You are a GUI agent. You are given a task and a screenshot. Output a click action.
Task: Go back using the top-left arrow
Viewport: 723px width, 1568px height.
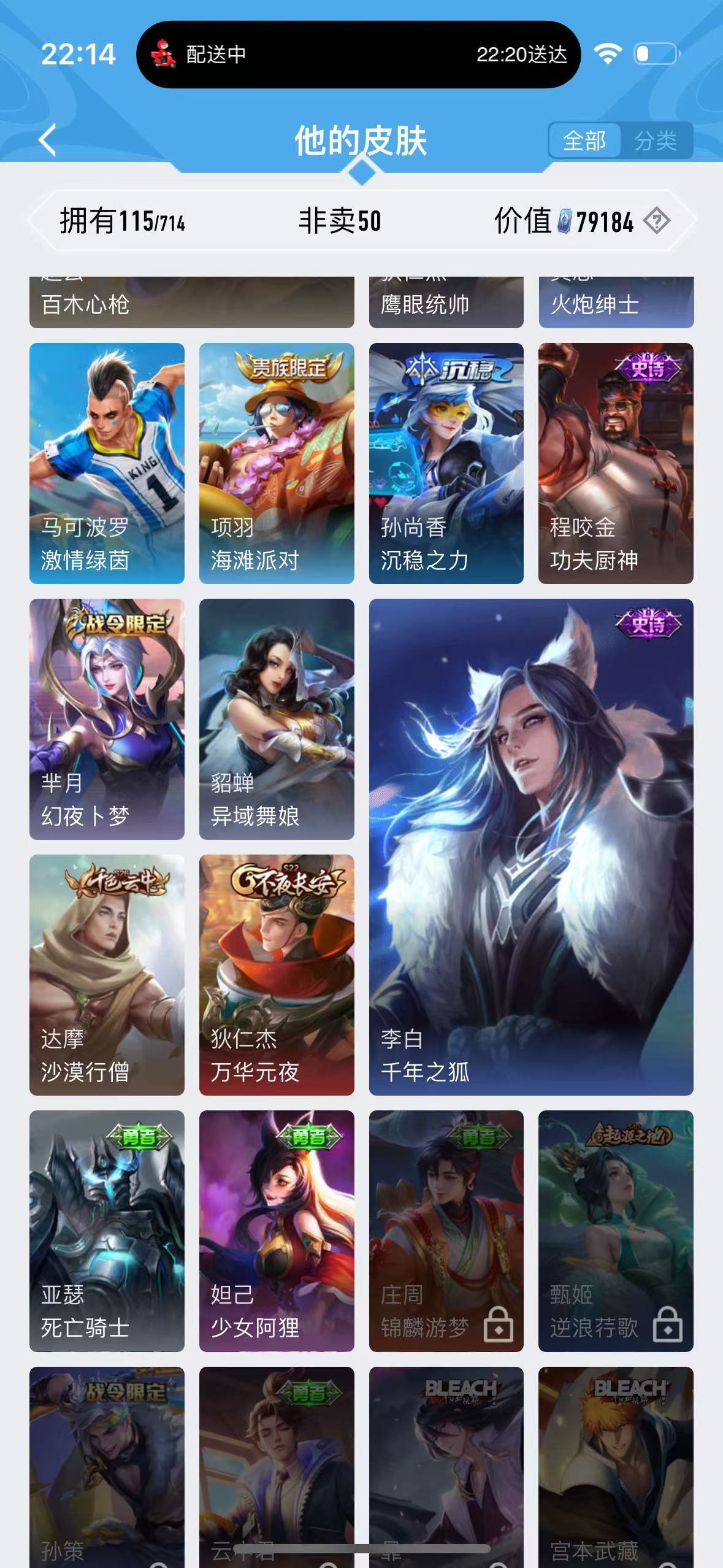(x=47, y=140)
